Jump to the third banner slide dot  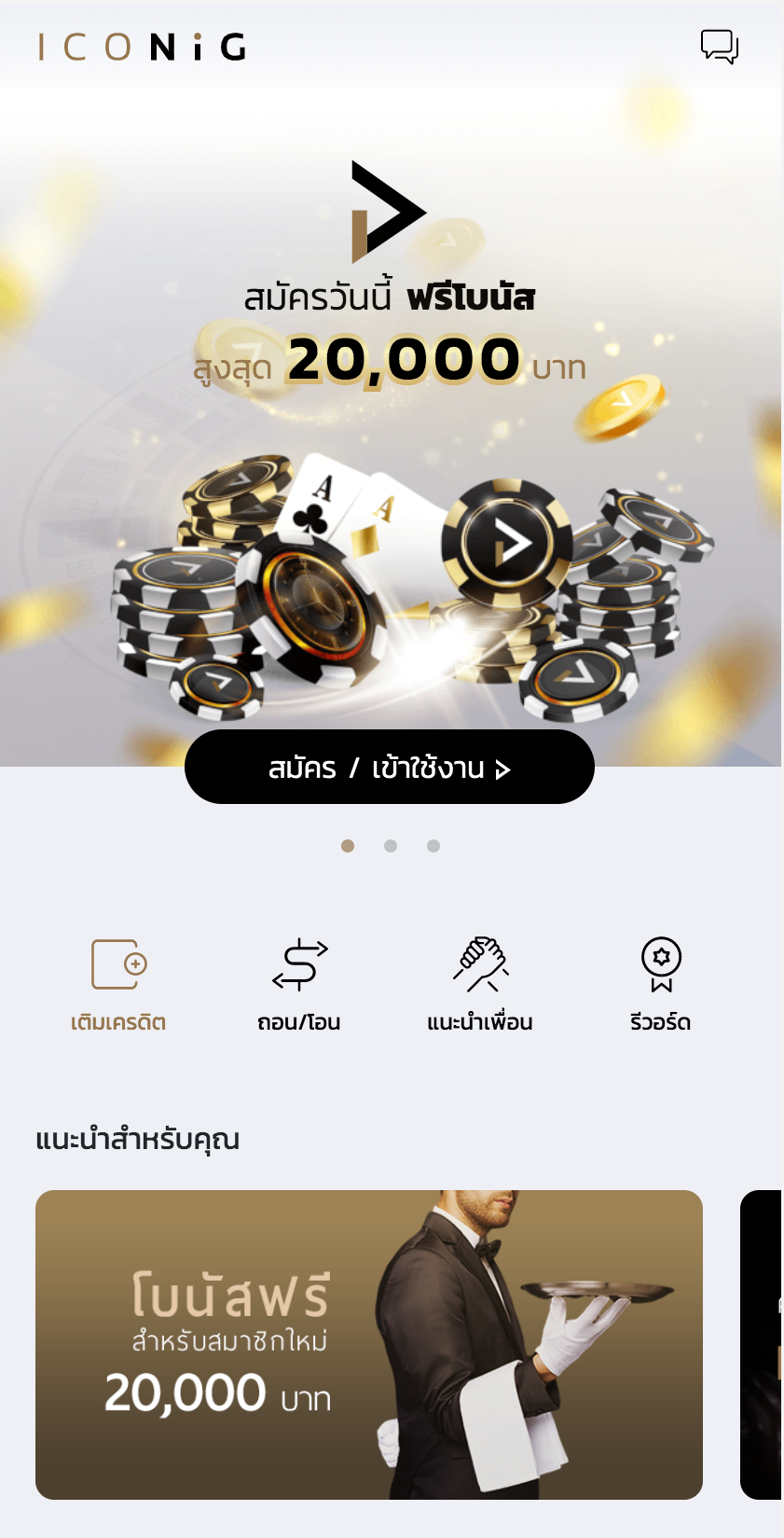[x=433, y=846]
